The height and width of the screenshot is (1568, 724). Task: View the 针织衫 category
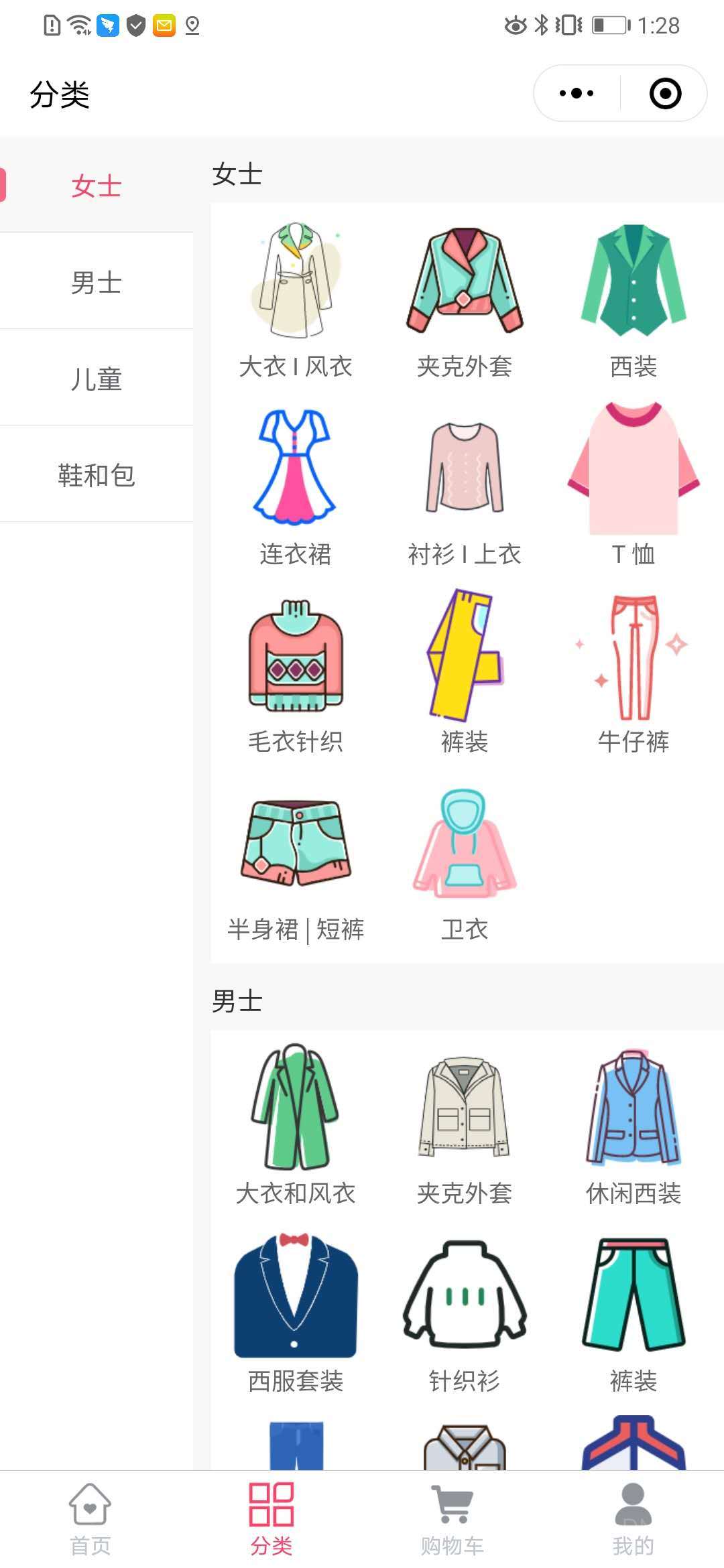[x=465, y=1313]
